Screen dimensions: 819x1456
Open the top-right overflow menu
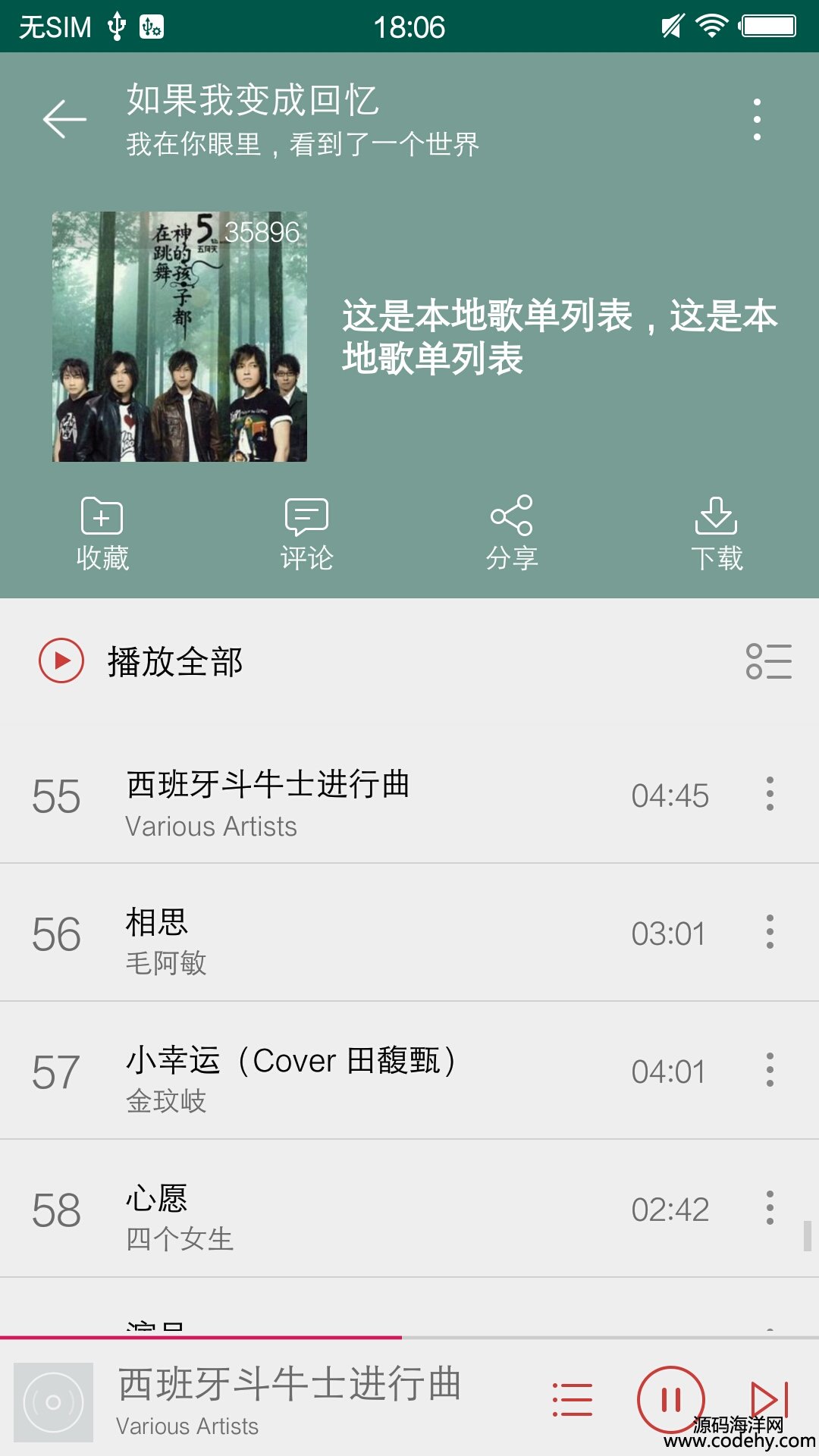point(756,119)
